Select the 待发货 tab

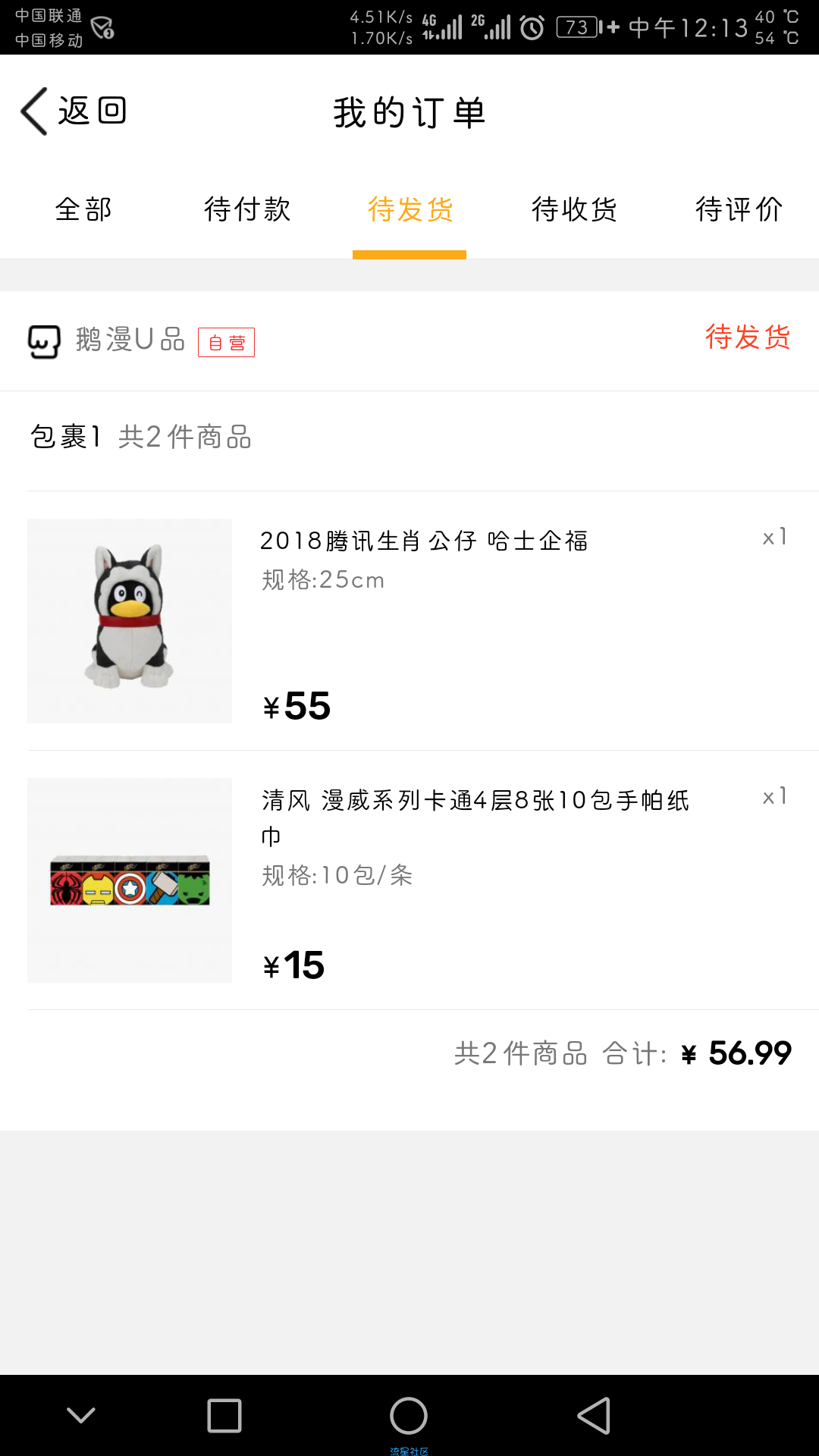coord(409,209)
